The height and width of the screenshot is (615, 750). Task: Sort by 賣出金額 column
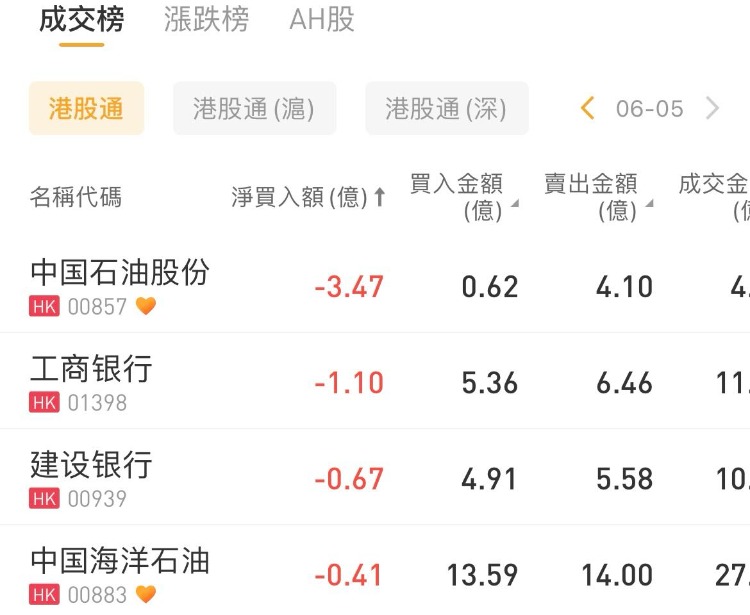tap(597, 197)
